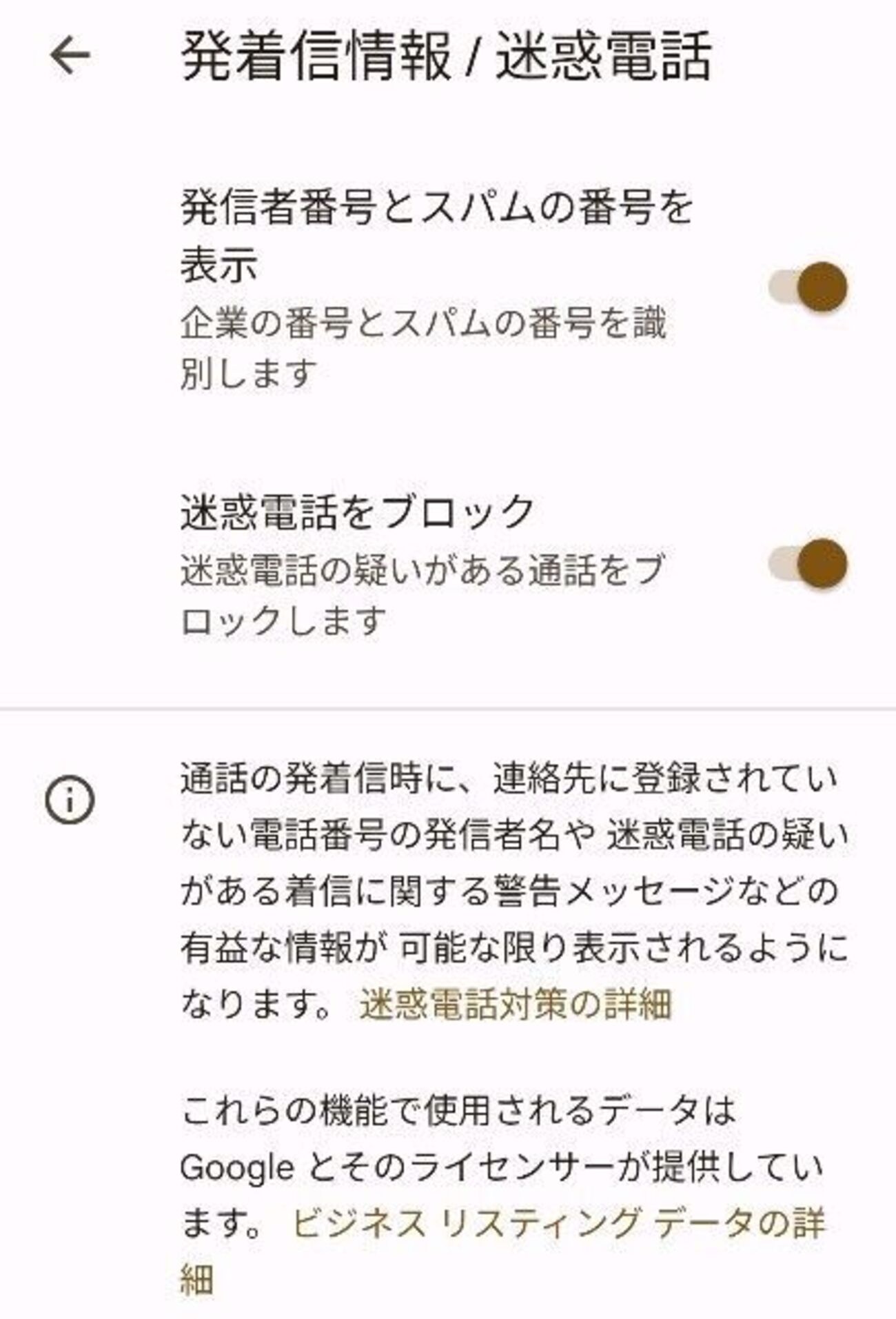
Task: Open ビジネス リスティング データの詳細 link
Action: point(558,1224)
